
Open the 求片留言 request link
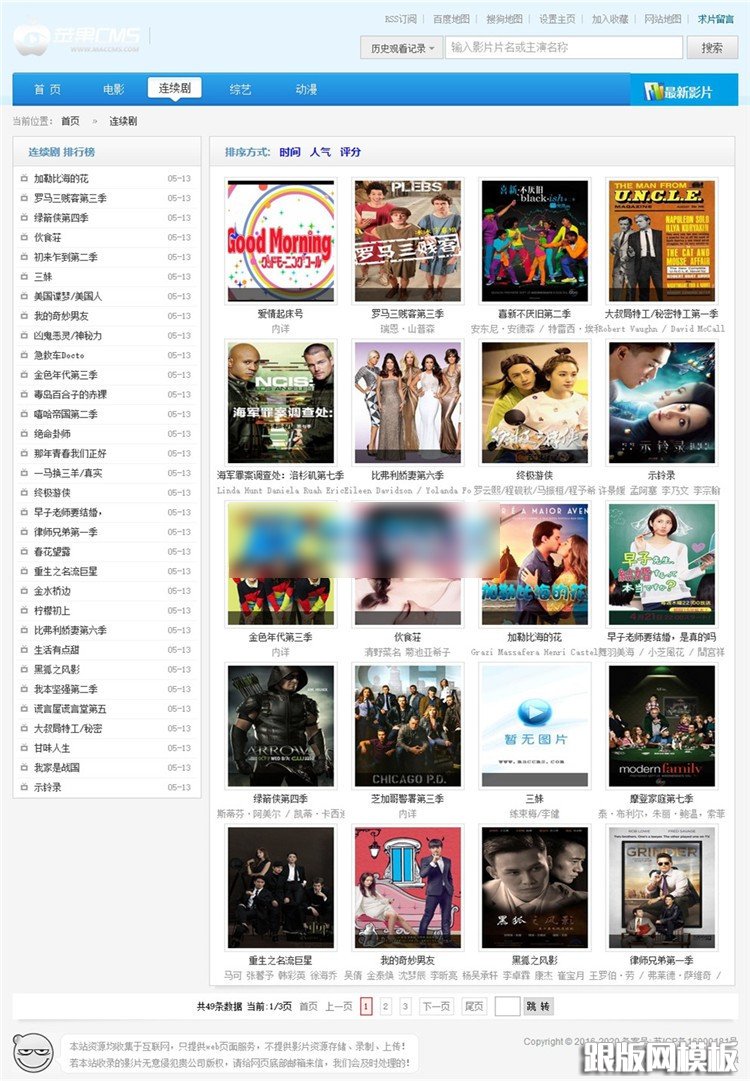[715, 19]
